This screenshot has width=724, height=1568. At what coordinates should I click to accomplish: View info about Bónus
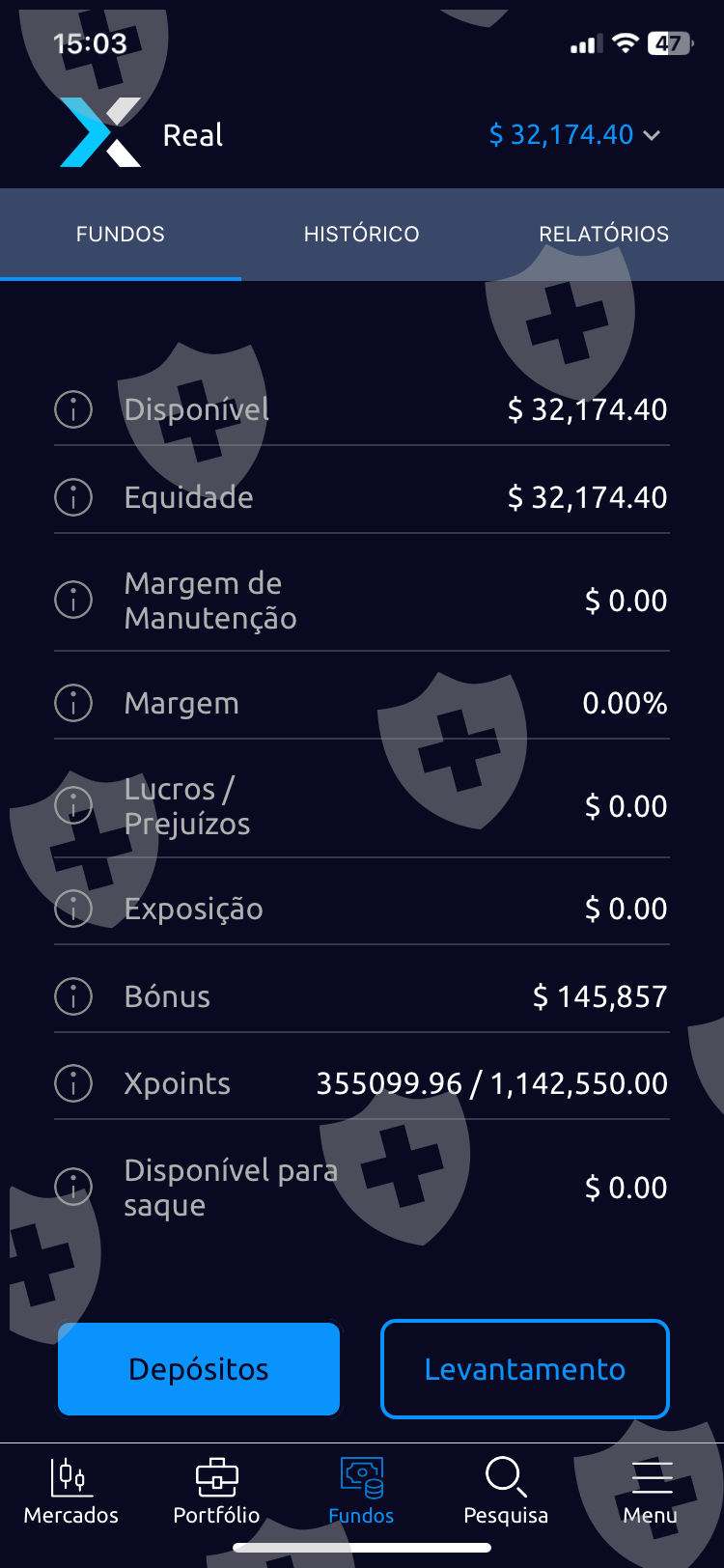point(73,995)
